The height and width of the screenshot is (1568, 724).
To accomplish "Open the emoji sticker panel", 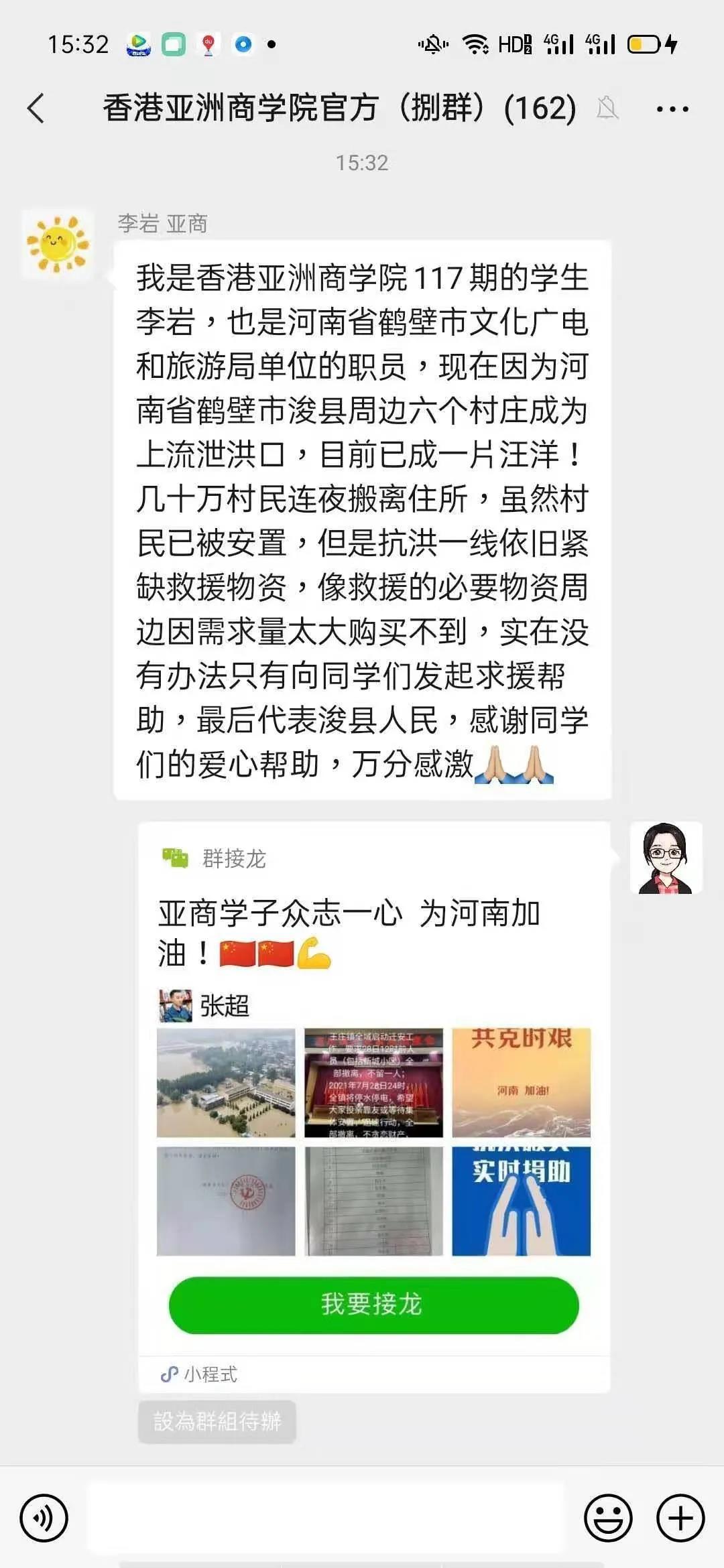I will point(608,1518).
